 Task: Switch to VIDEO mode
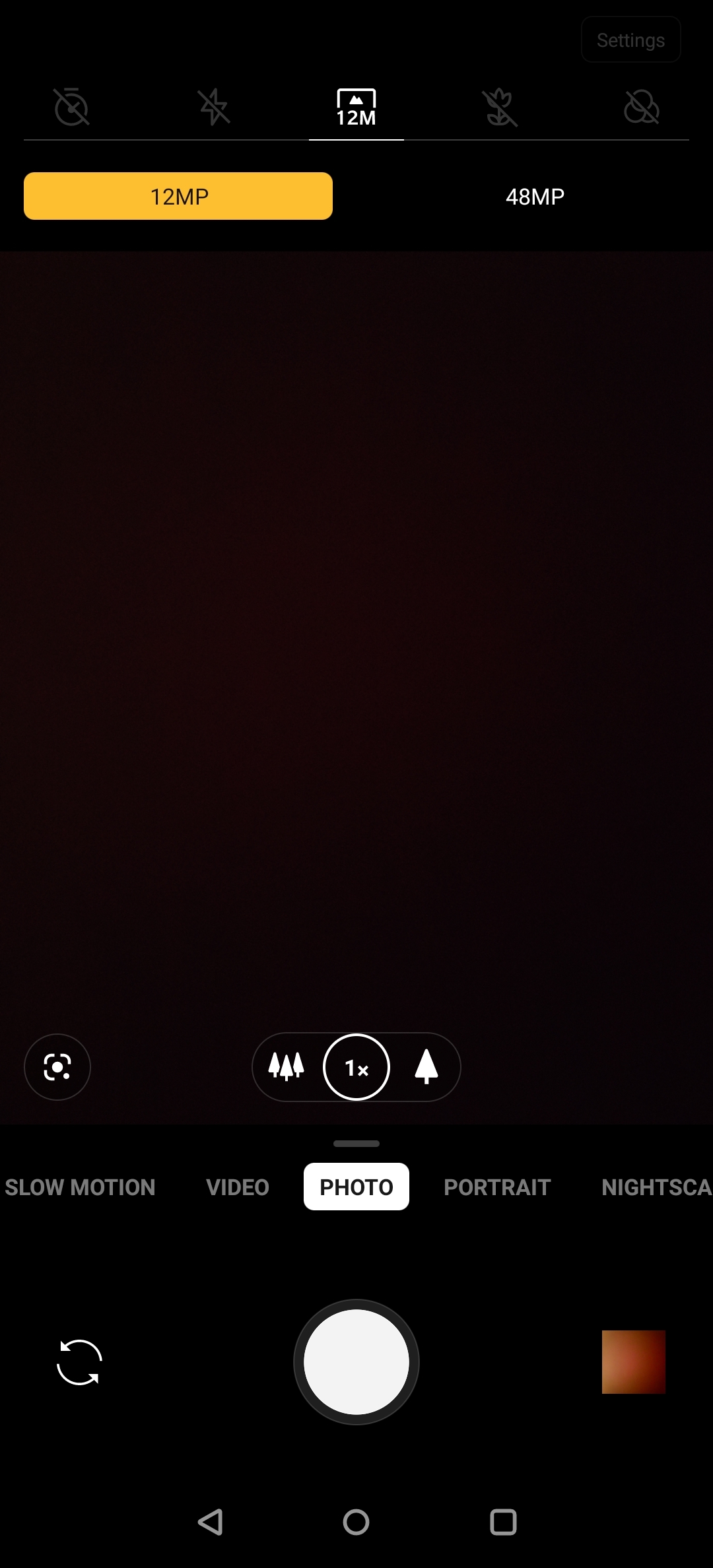coord(236,1187)
